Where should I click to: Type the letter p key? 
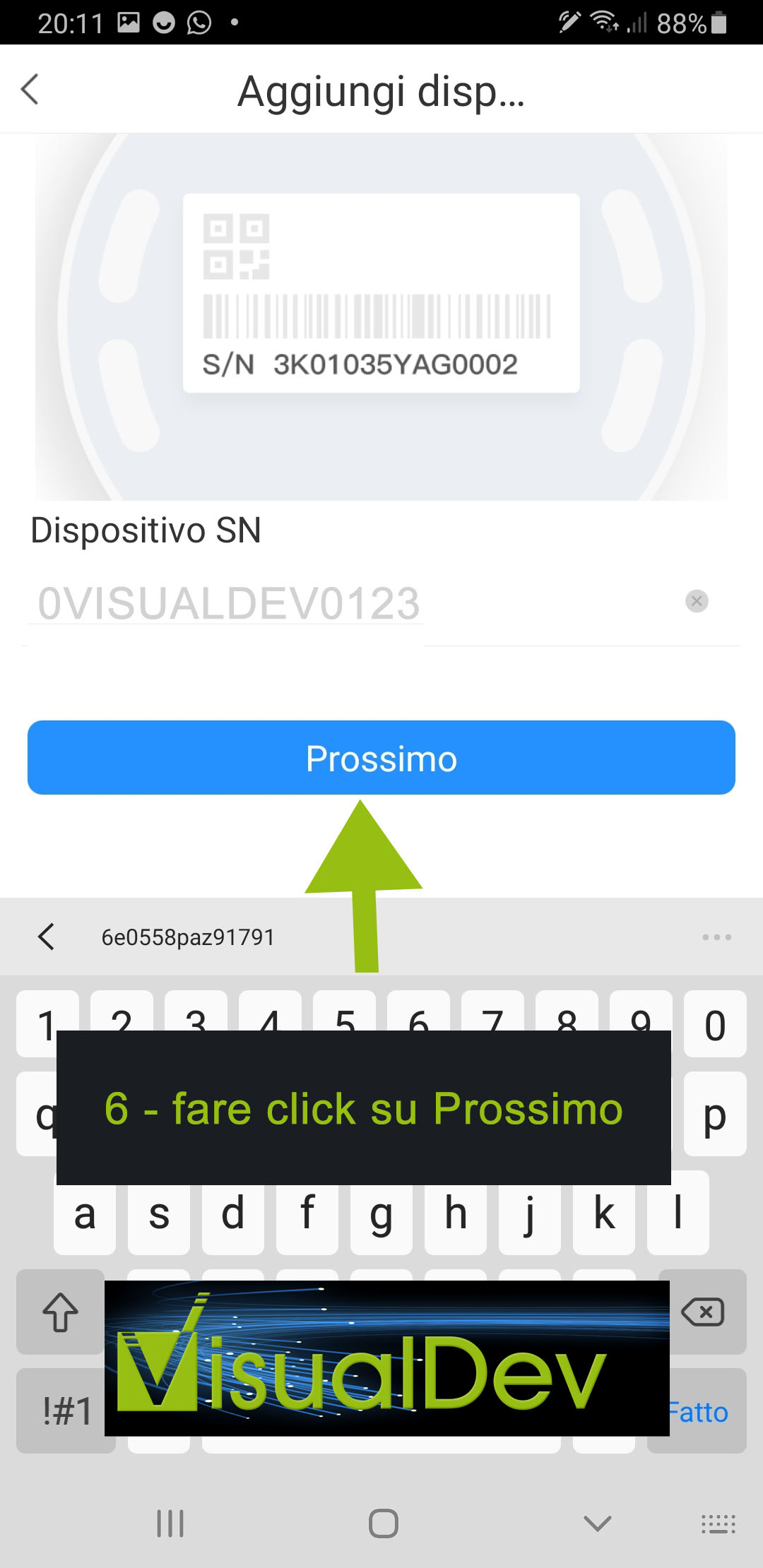(x=715, y=1114)
